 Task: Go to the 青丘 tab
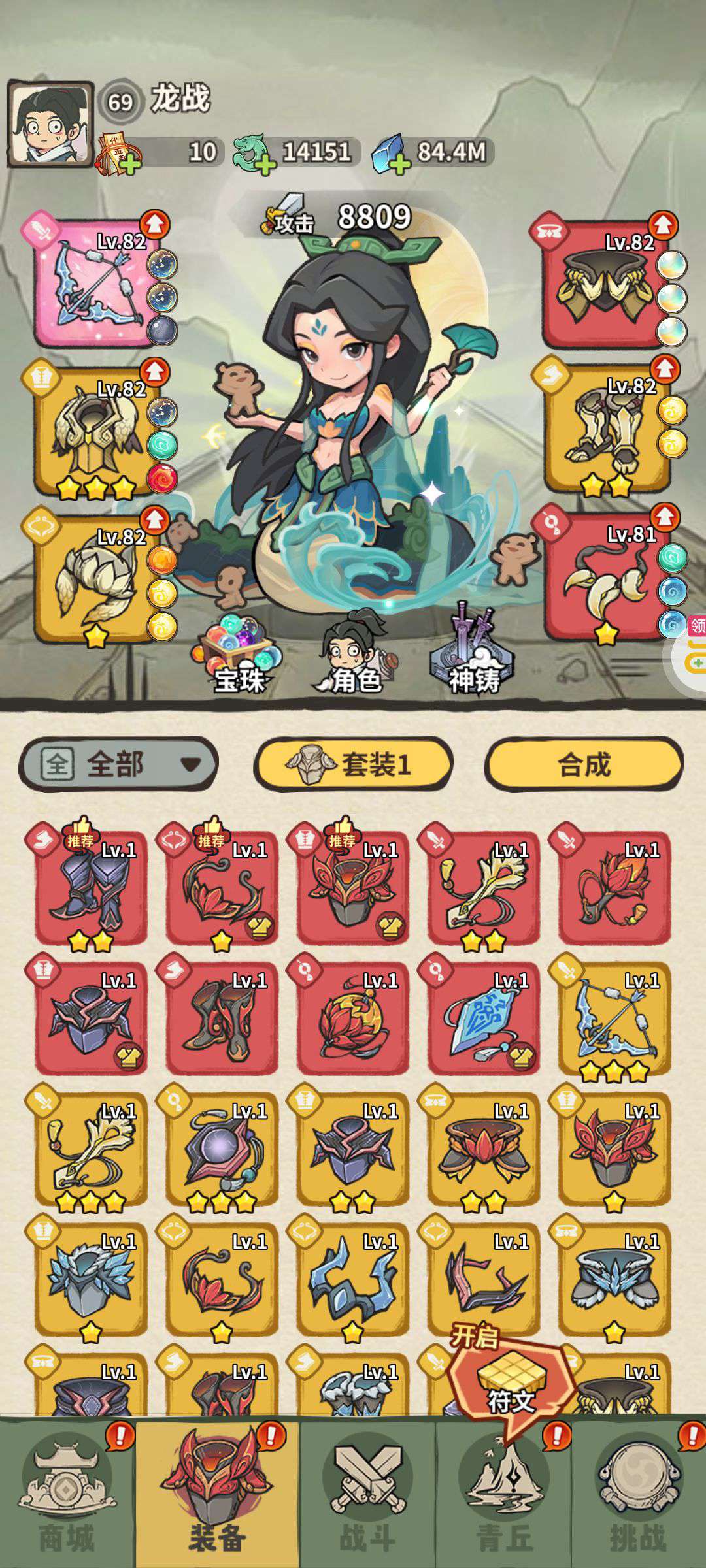pos(505,1496)
